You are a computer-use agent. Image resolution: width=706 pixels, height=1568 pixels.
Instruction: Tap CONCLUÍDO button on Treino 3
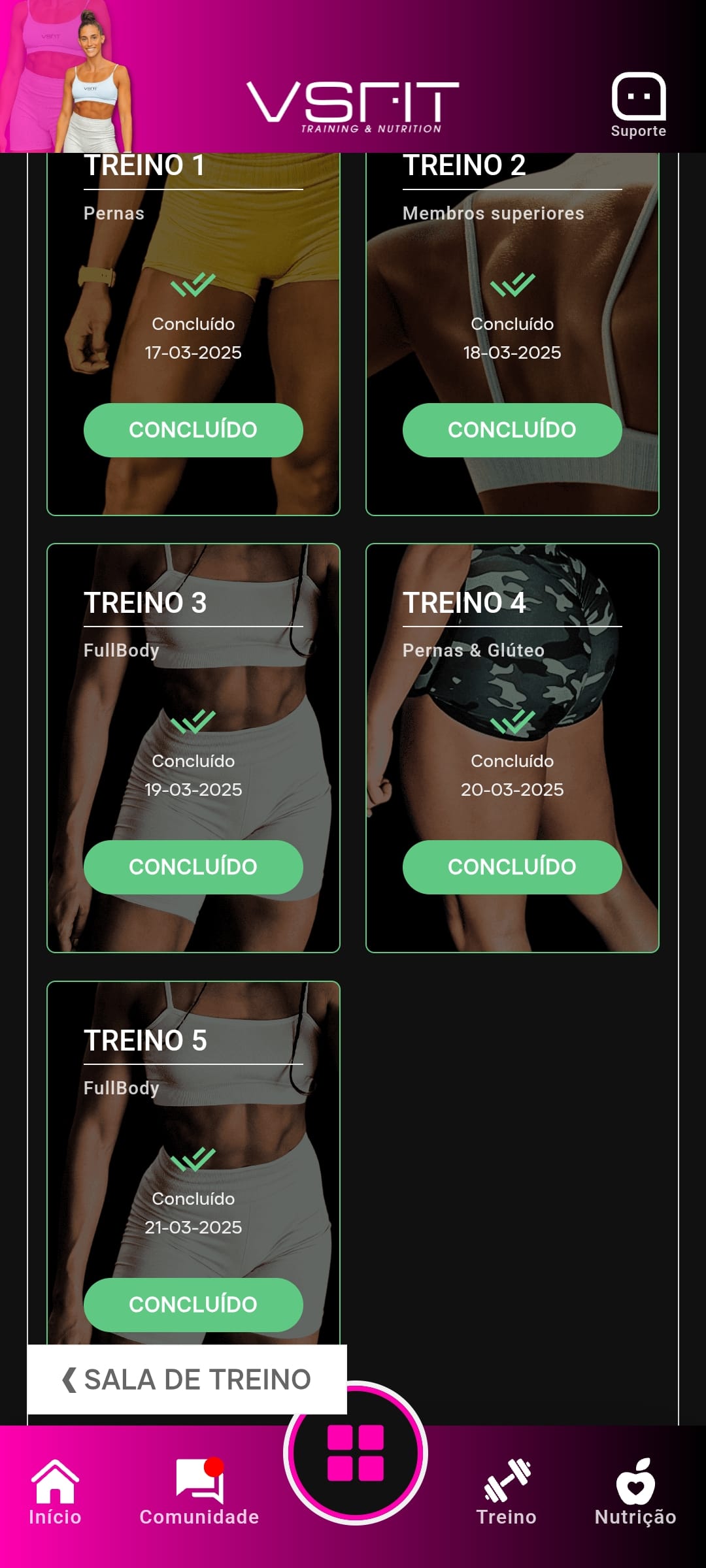coord(193,867)
